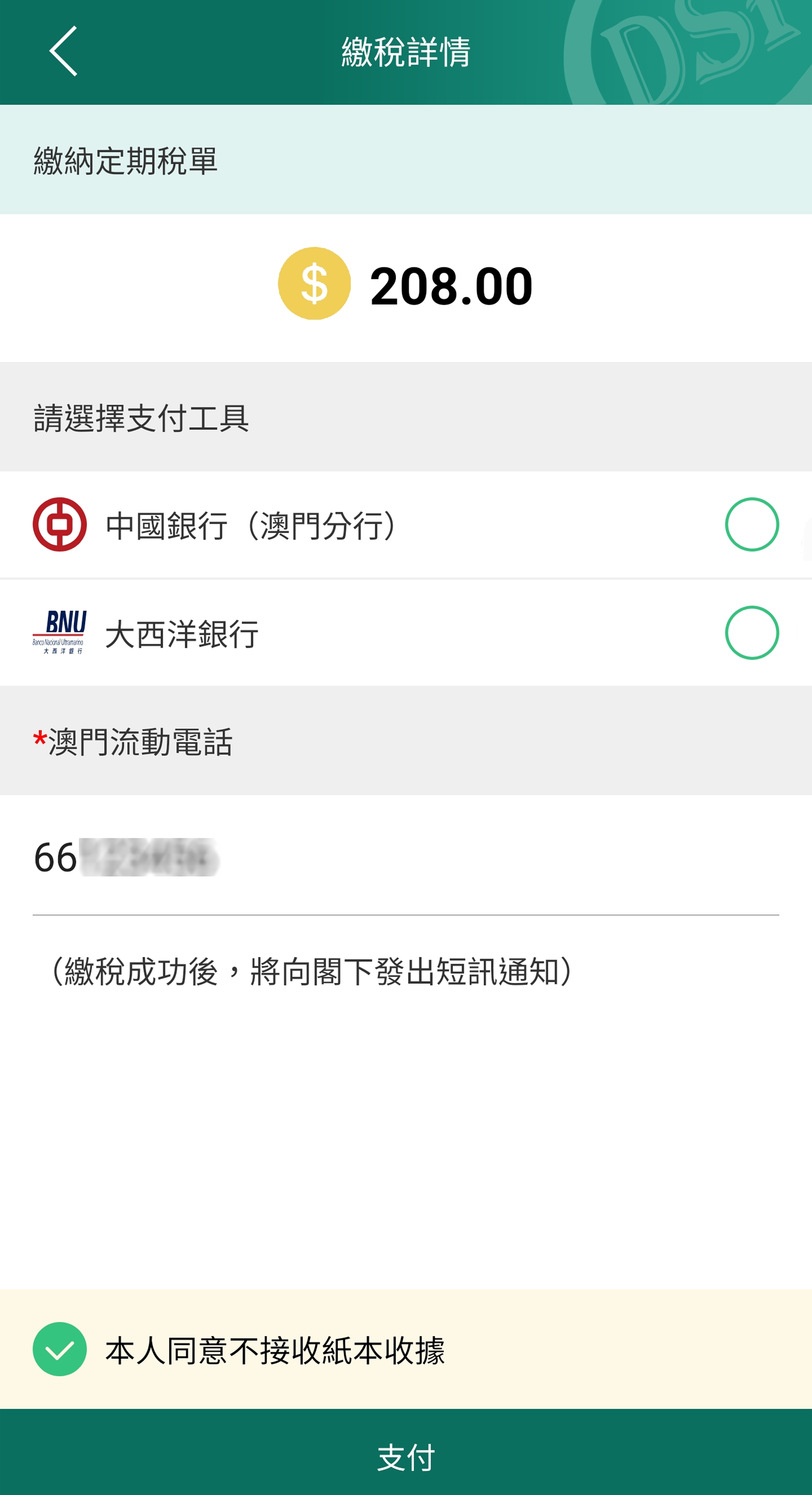This screenshot has width=812, height=1495.
Task: Select 大西洋銀行 as payment tool
Action: 751,633
